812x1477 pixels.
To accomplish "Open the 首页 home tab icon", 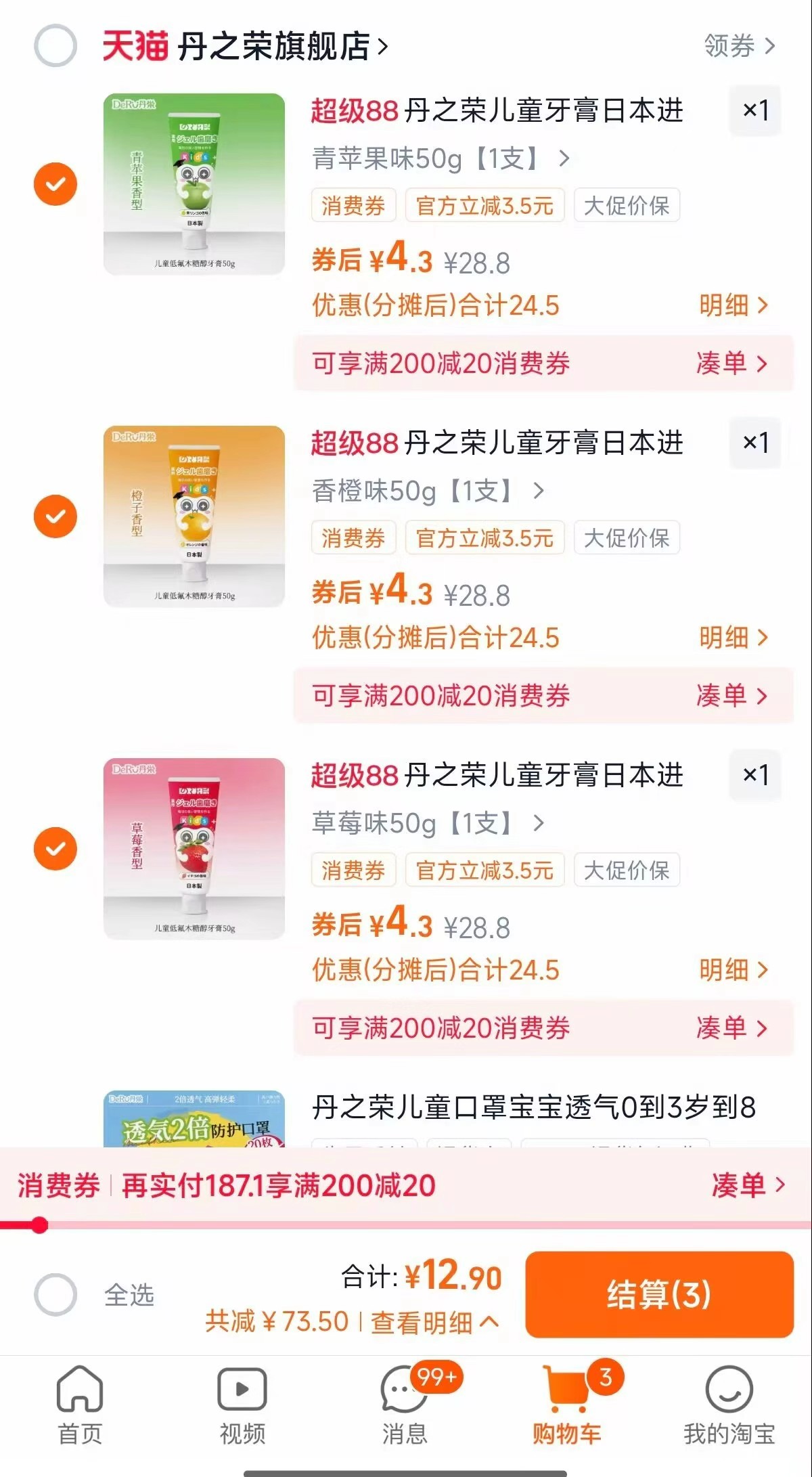I will click(79, 1393).
